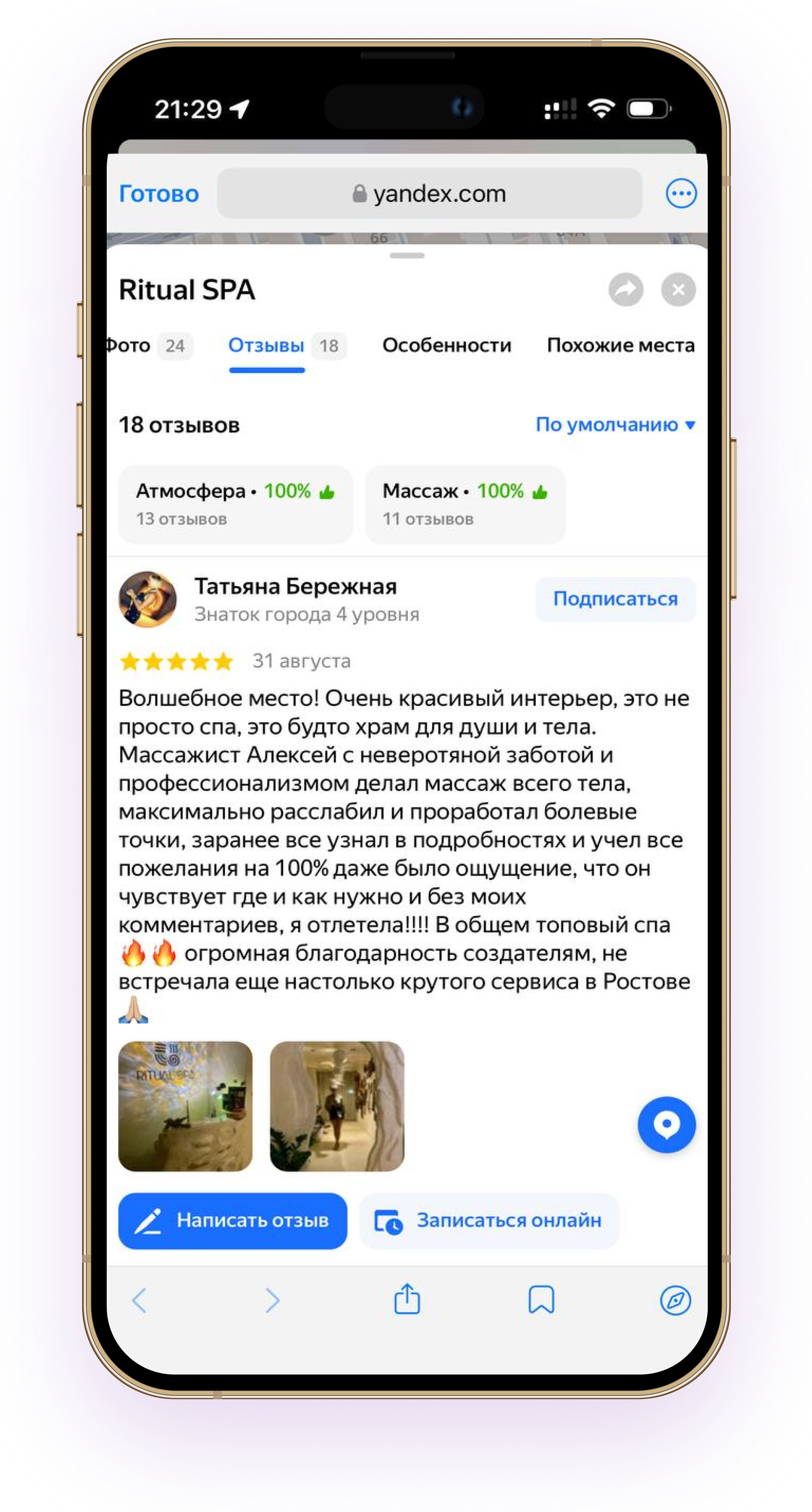Open the review photo with the Ritual SPA logo
This screenshot has width=812, height=1512.
click(185, 1106)
